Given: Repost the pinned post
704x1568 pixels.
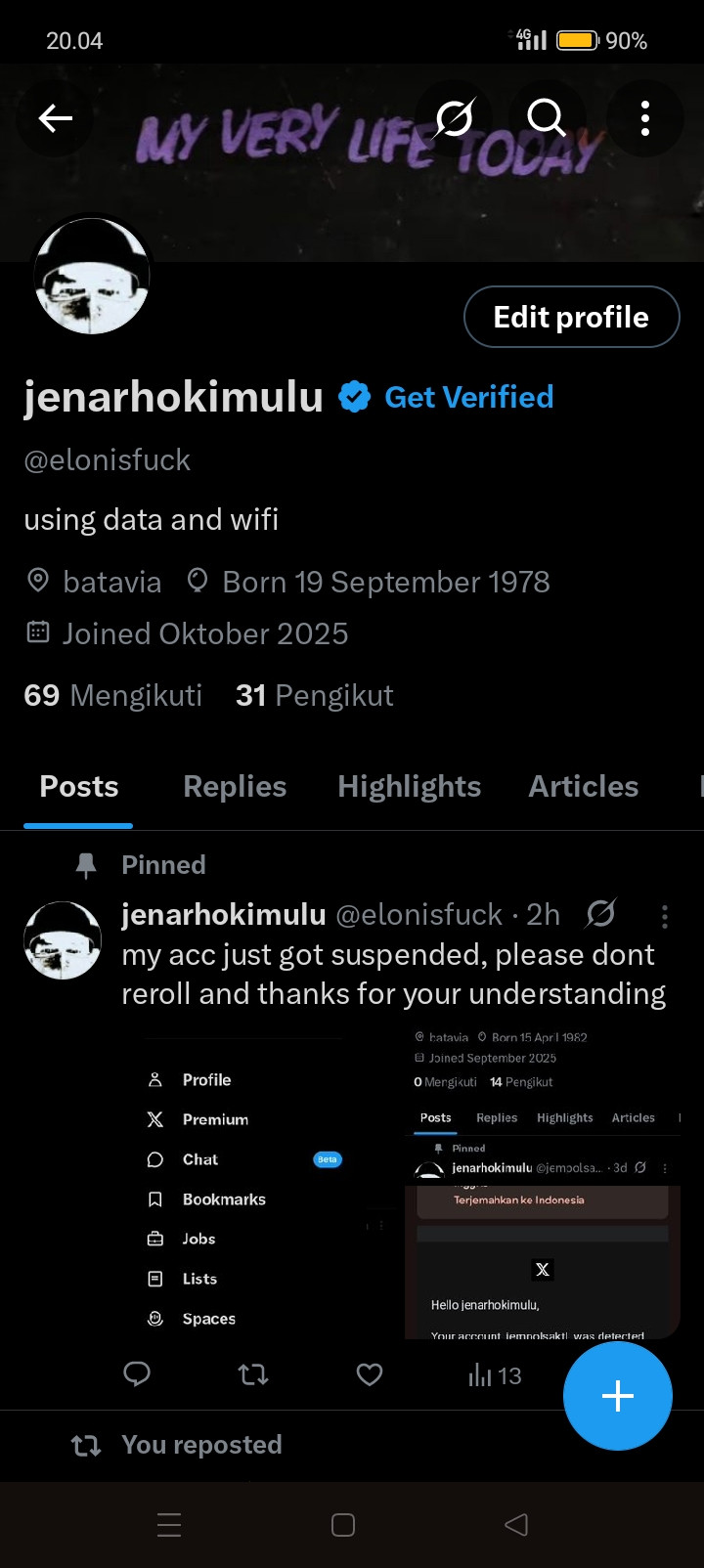Looking at the screenshot, I should click(x=253, y=1374).
